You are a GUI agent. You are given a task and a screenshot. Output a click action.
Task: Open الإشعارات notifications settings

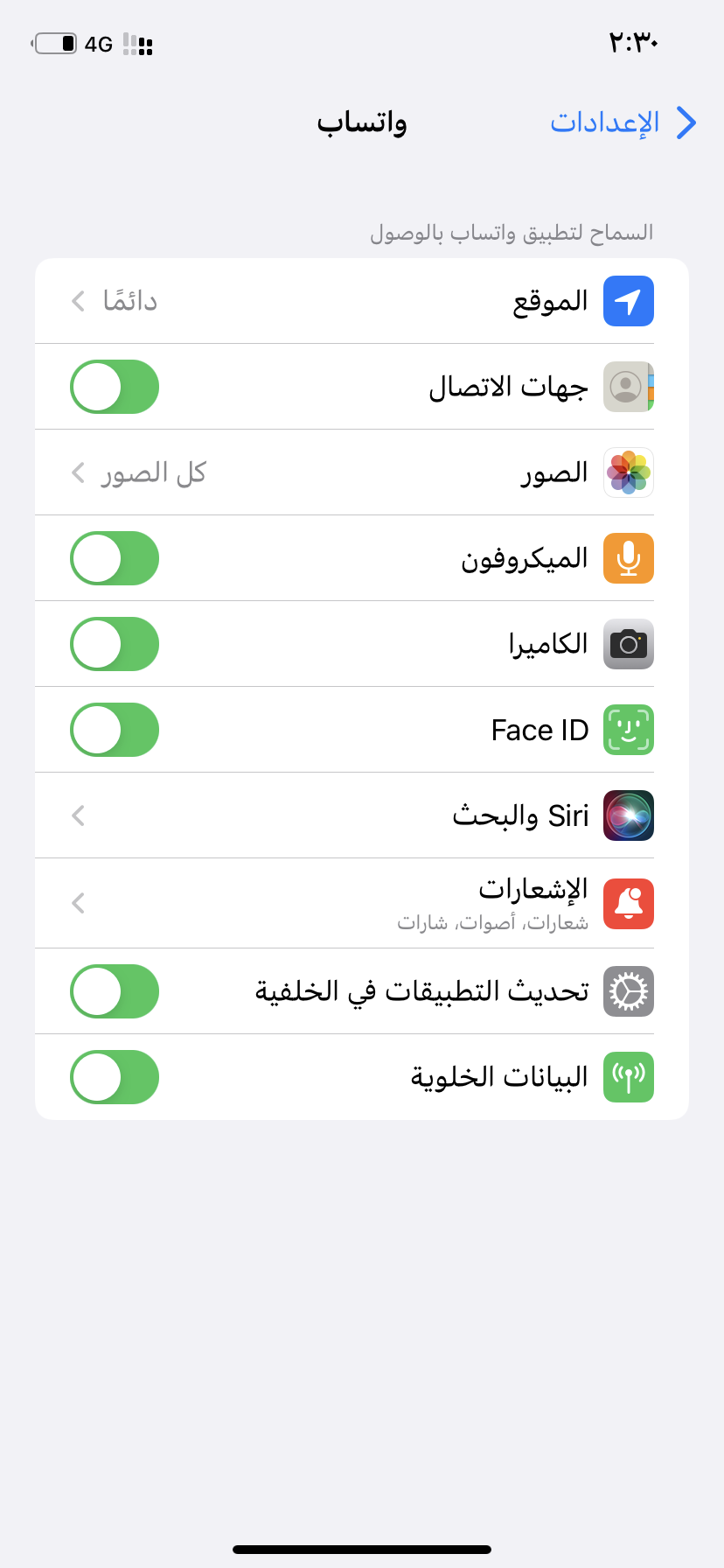pyautogui.click(x=362, y=903)
